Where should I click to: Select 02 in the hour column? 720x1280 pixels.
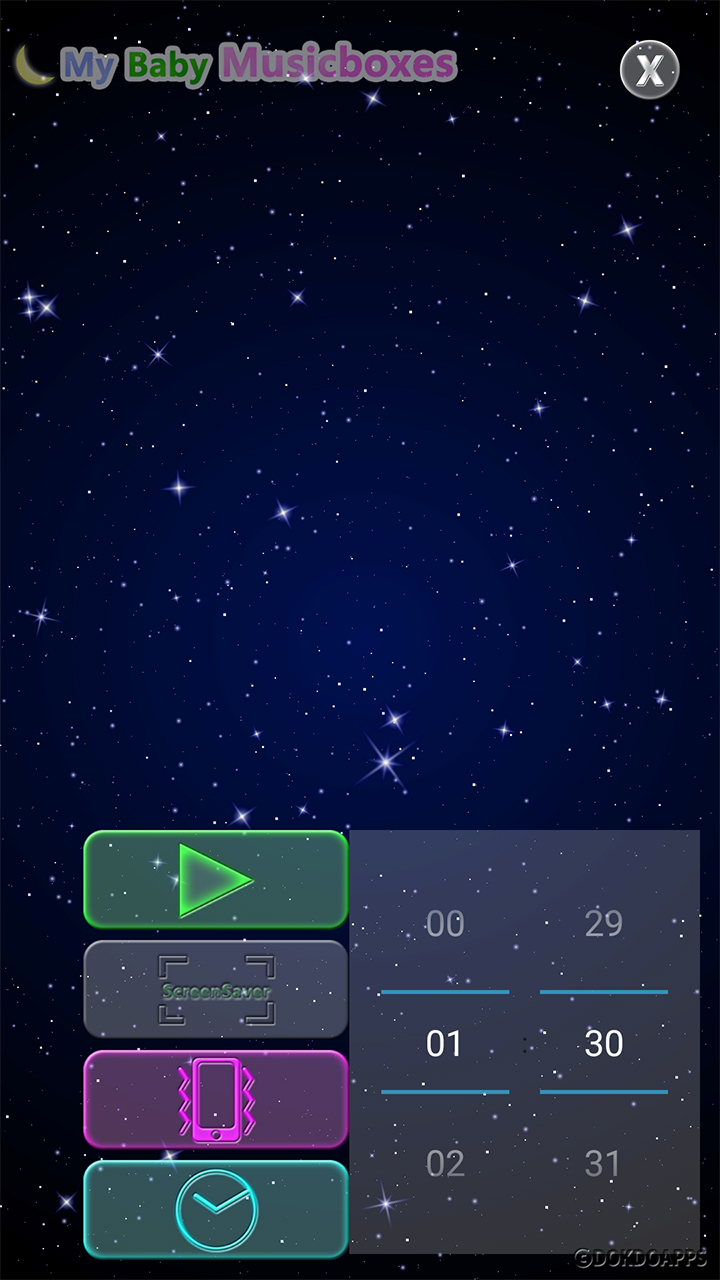point(445,1163)
